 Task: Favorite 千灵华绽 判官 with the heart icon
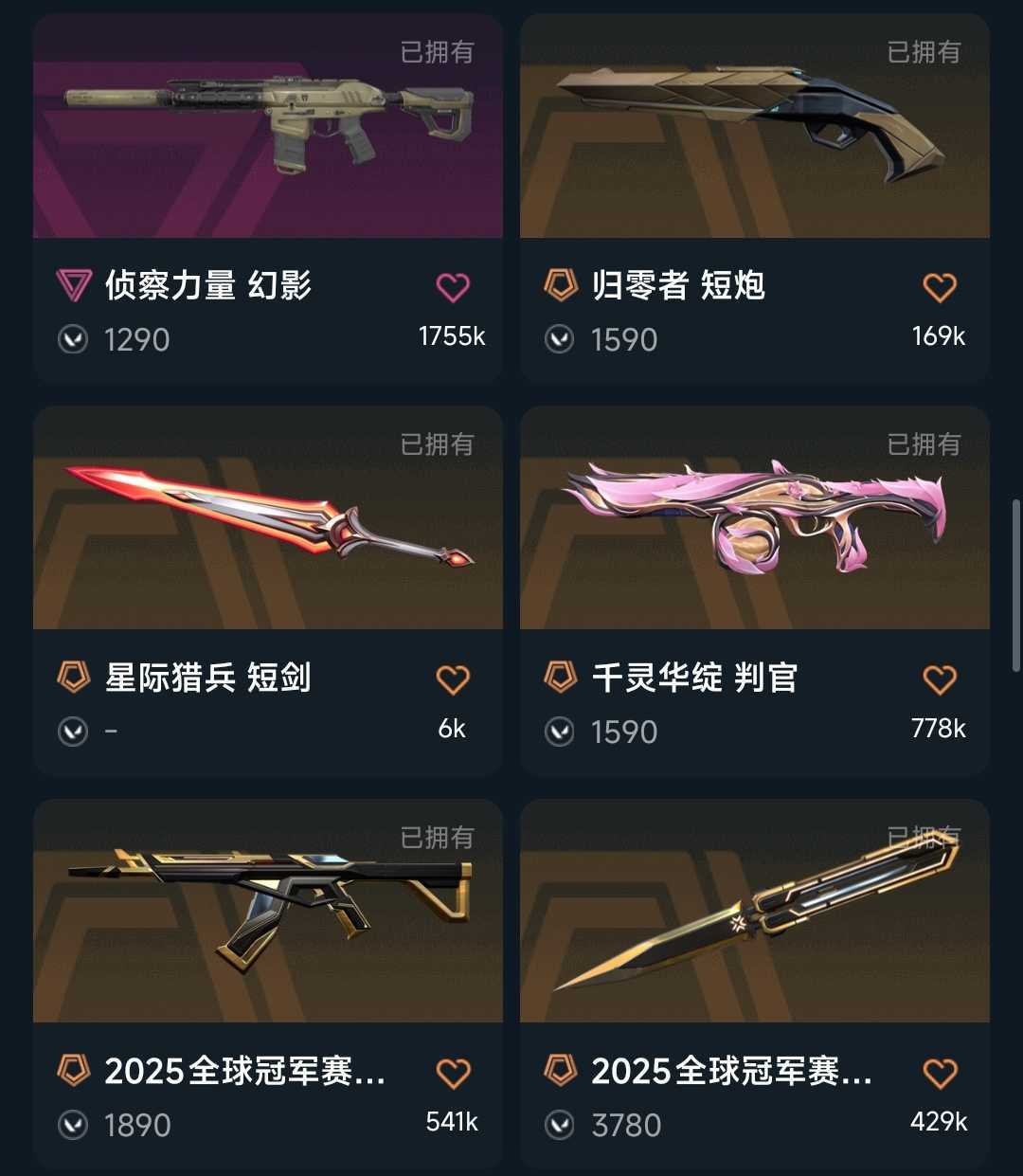click(939, 678)
